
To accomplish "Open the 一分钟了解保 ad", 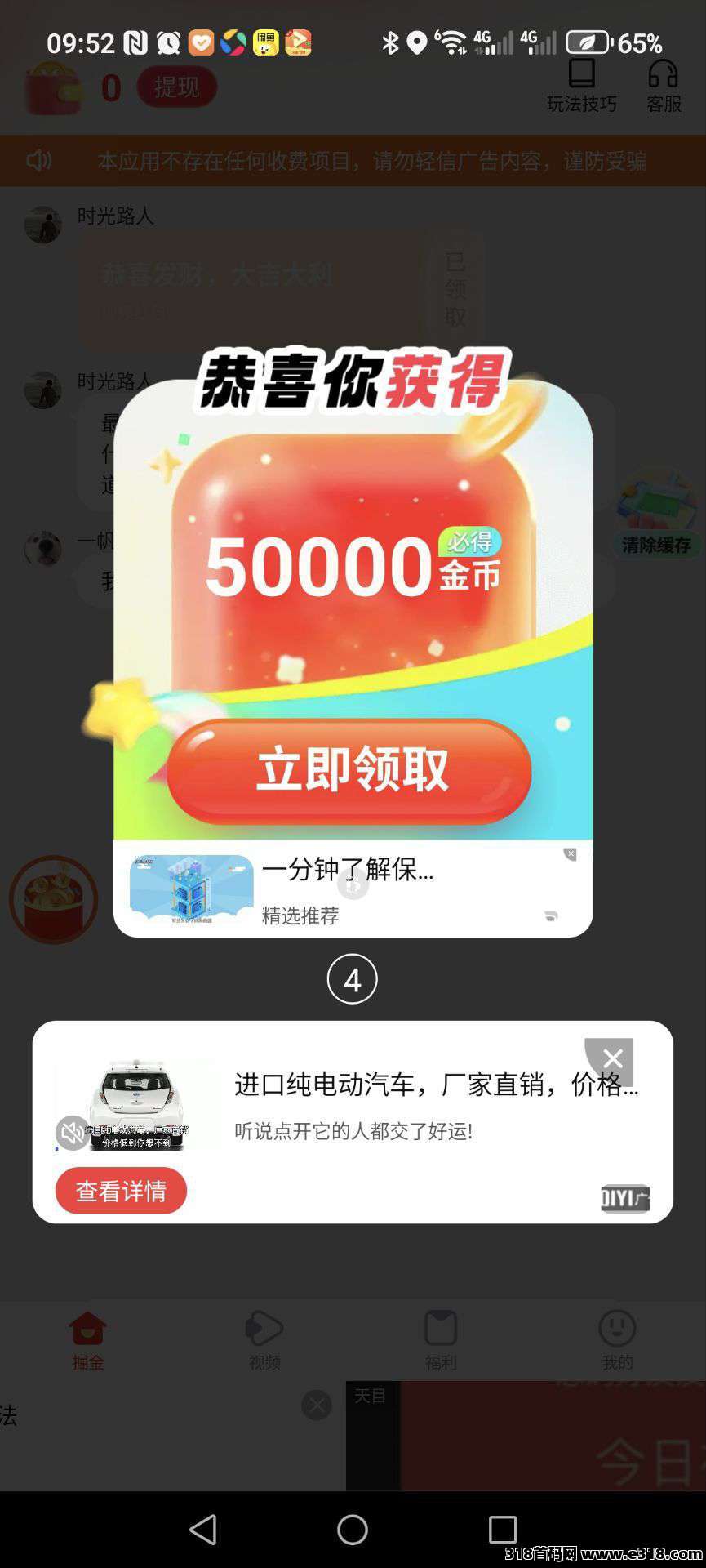I will 347,871.
